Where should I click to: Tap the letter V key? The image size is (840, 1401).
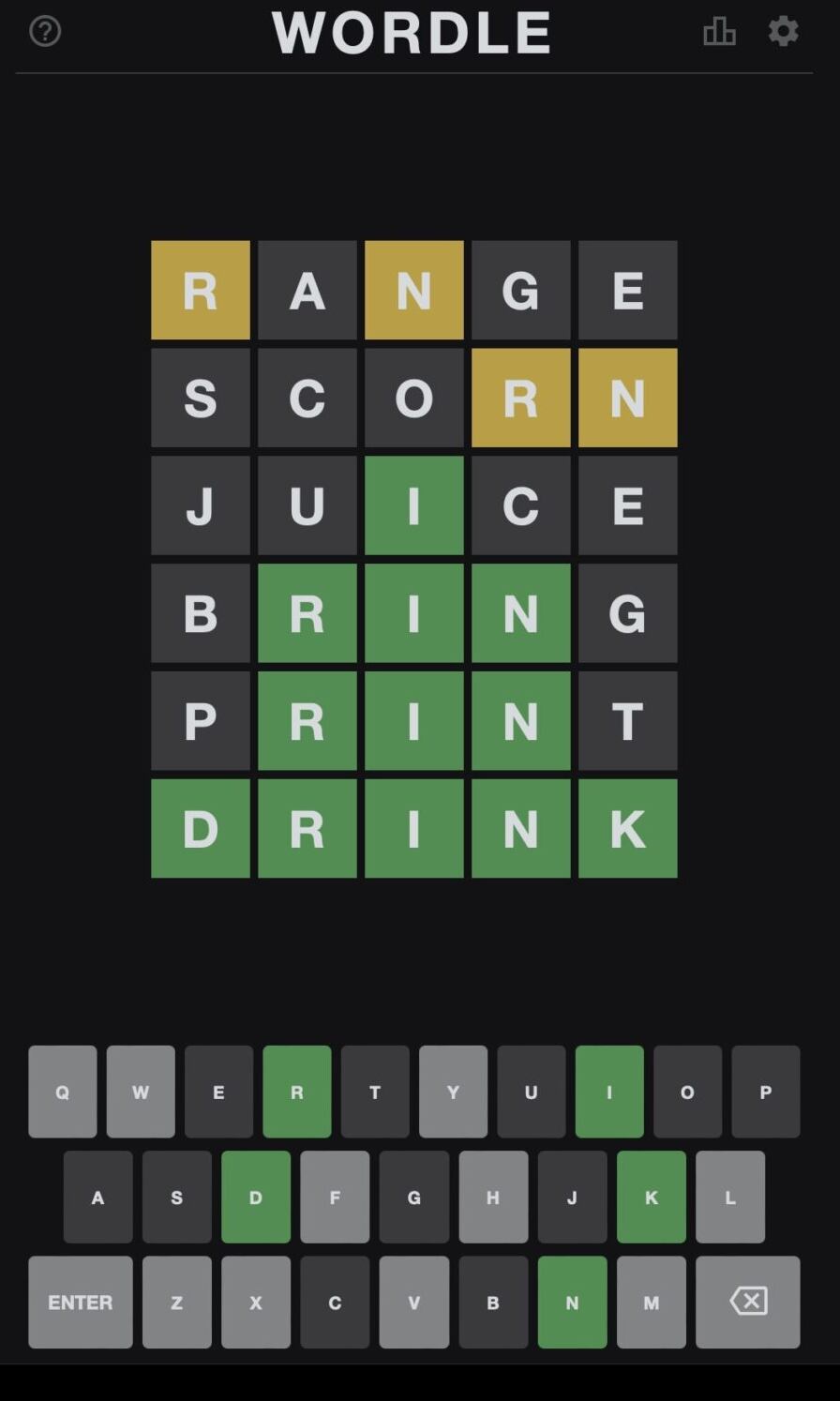pyautogui.click(x=413, y=1302)
